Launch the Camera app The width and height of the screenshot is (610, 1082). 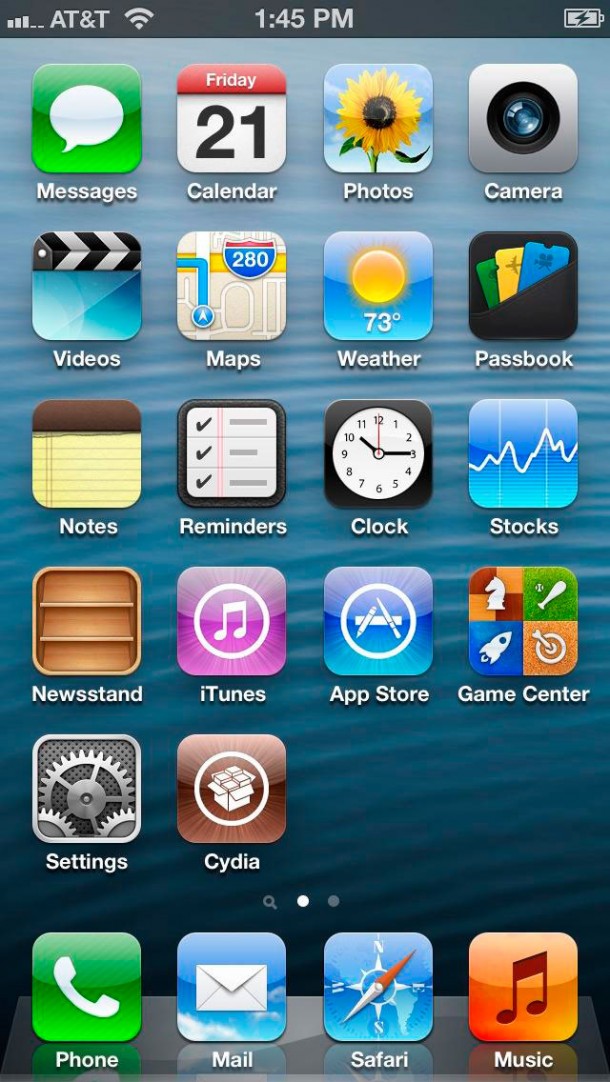click(x=523, y=119)
